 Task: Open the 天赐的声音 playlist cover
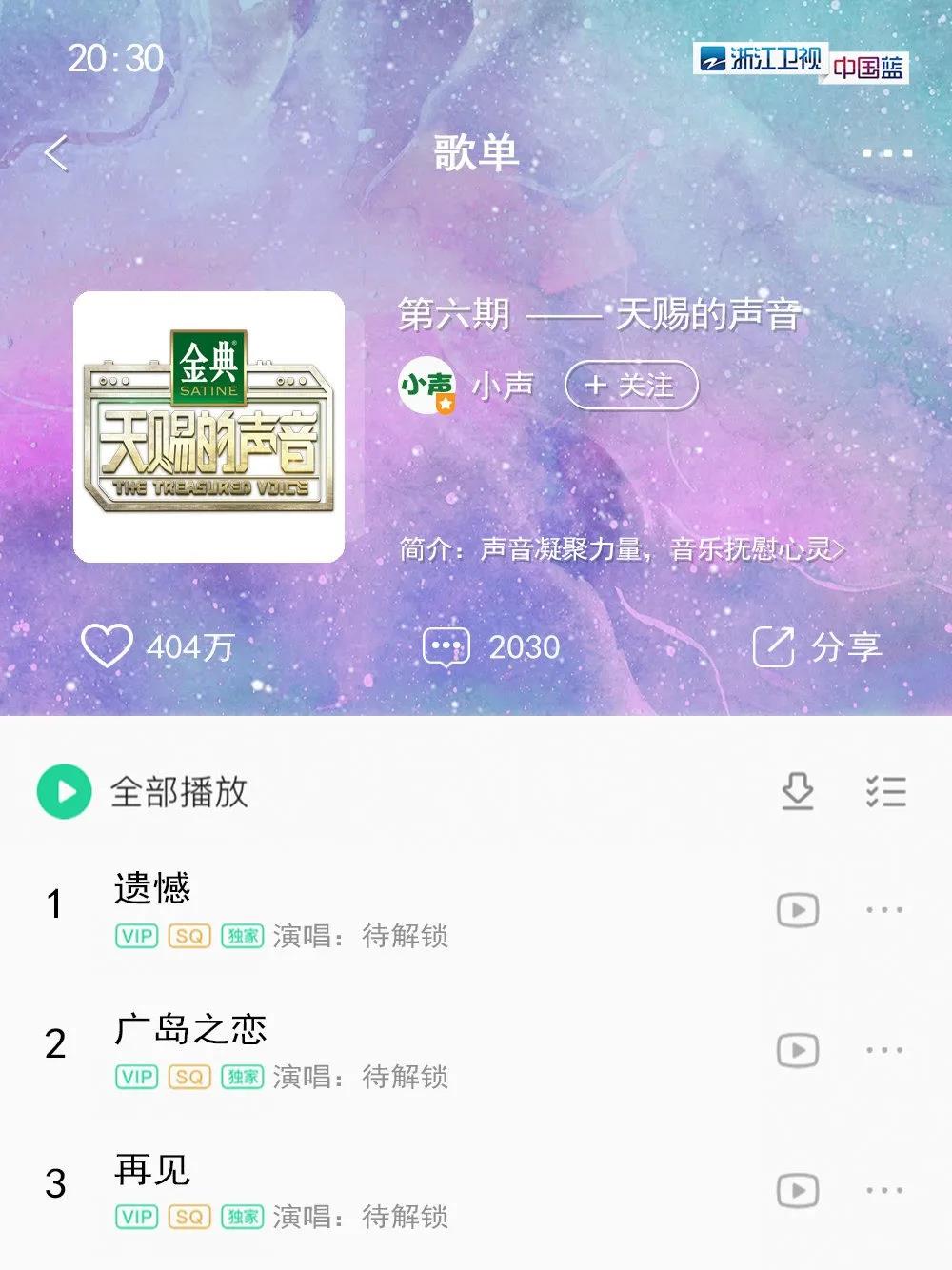point(208,427)
